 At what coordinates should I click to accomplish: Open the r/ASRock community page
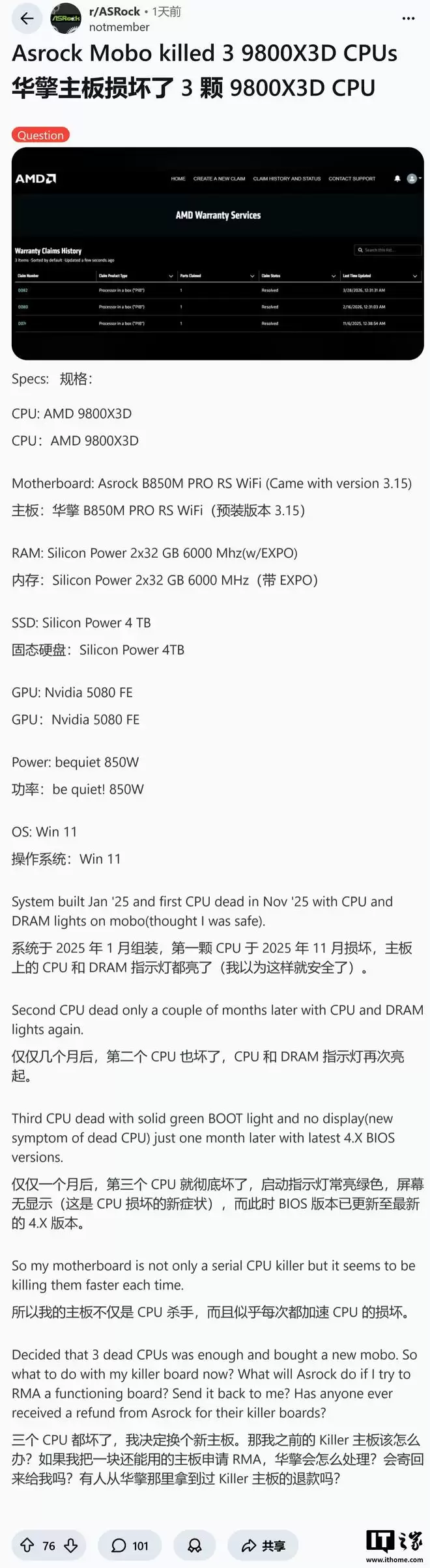(114, 12)
